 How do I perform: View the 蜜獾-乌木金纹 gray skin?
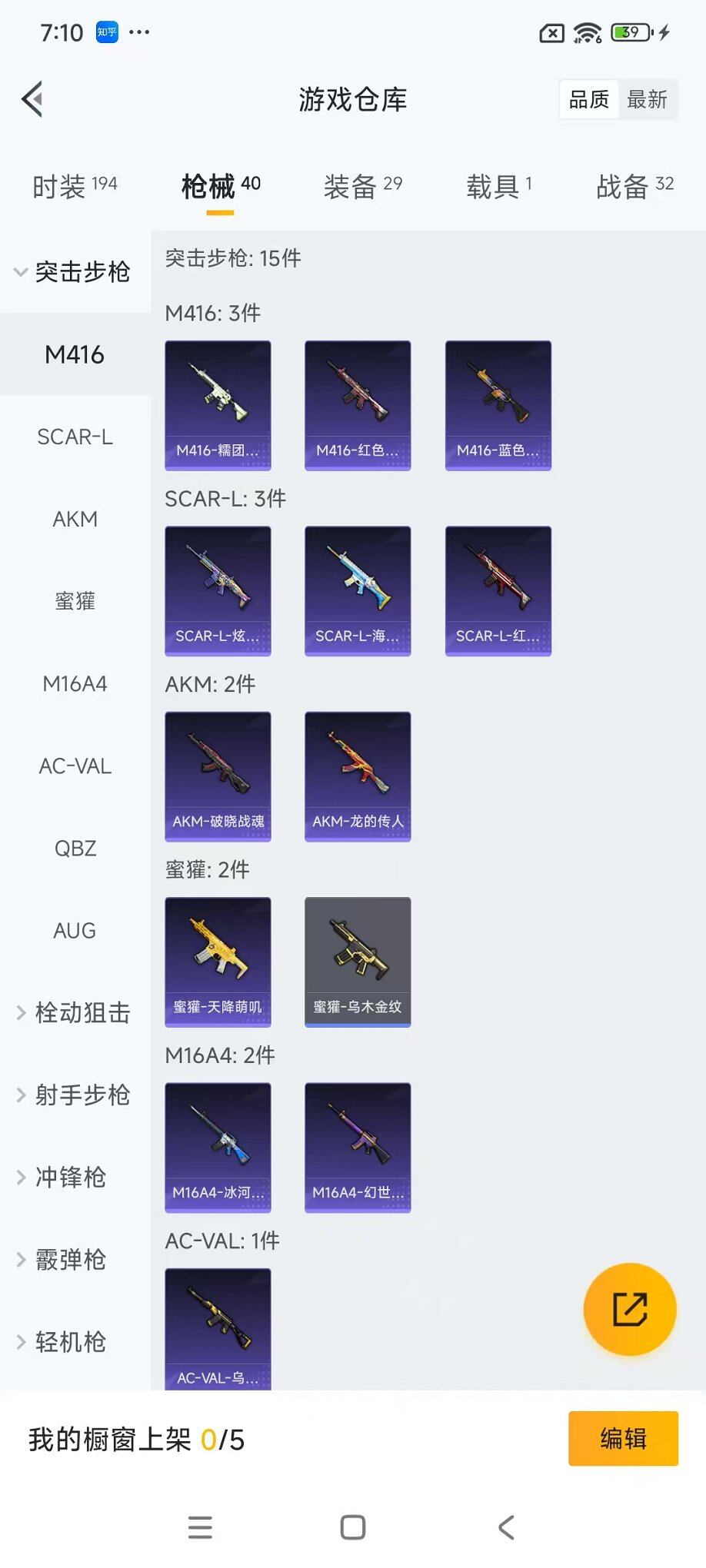point(358,962)
